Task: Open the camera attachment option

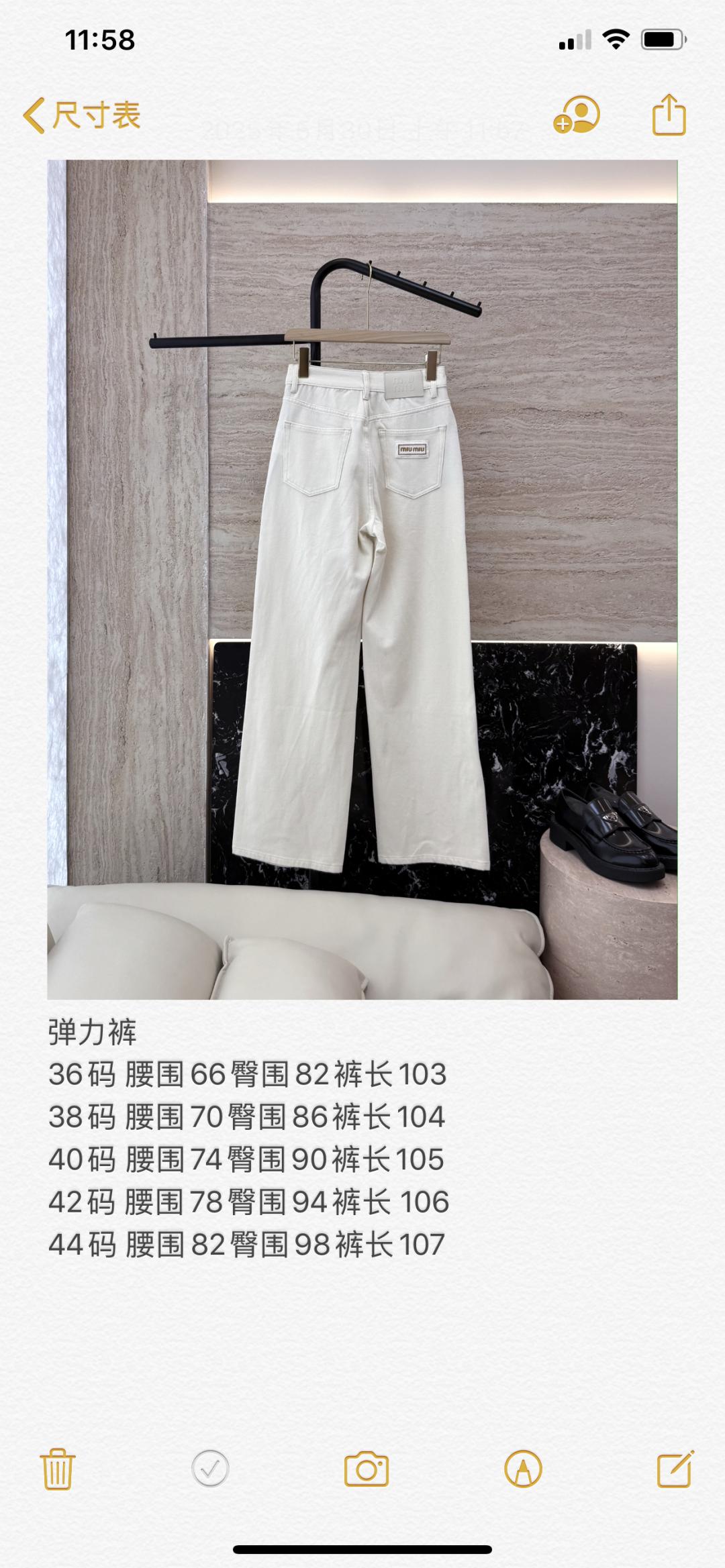Action: point(366,1469)
